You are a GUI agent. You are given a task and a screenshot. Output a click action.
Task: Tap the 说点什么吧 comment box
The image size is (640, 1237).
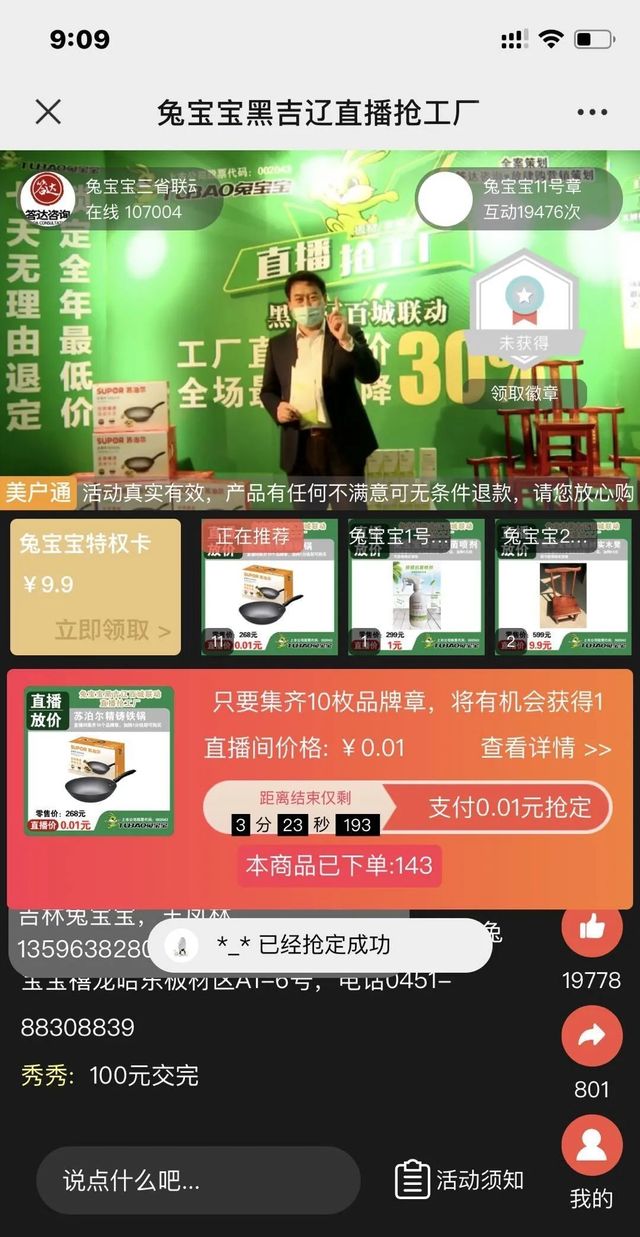[197, 1180]
